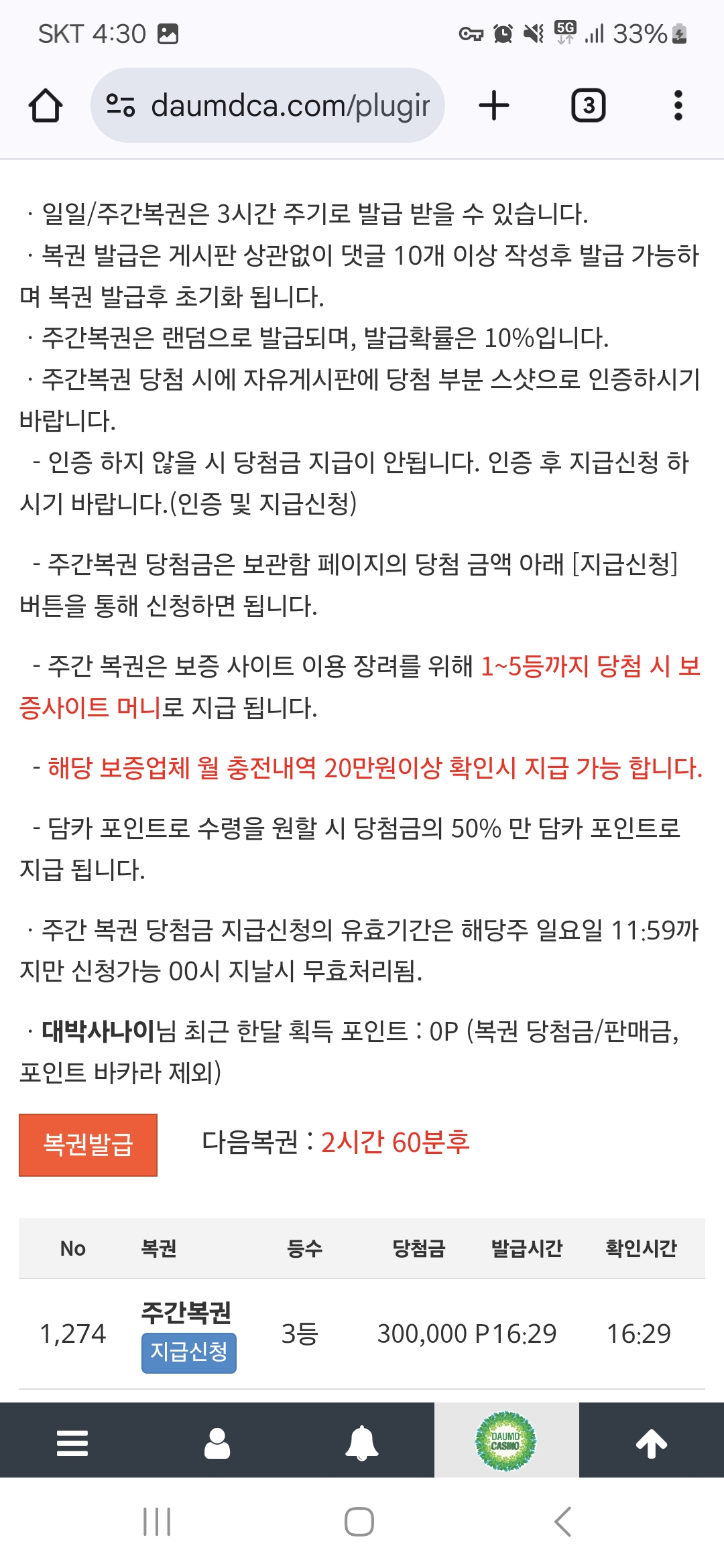The image size is (724, 1568).
Task: Open the hamburger menu in the bottom bar
Action: point(72,1443)
